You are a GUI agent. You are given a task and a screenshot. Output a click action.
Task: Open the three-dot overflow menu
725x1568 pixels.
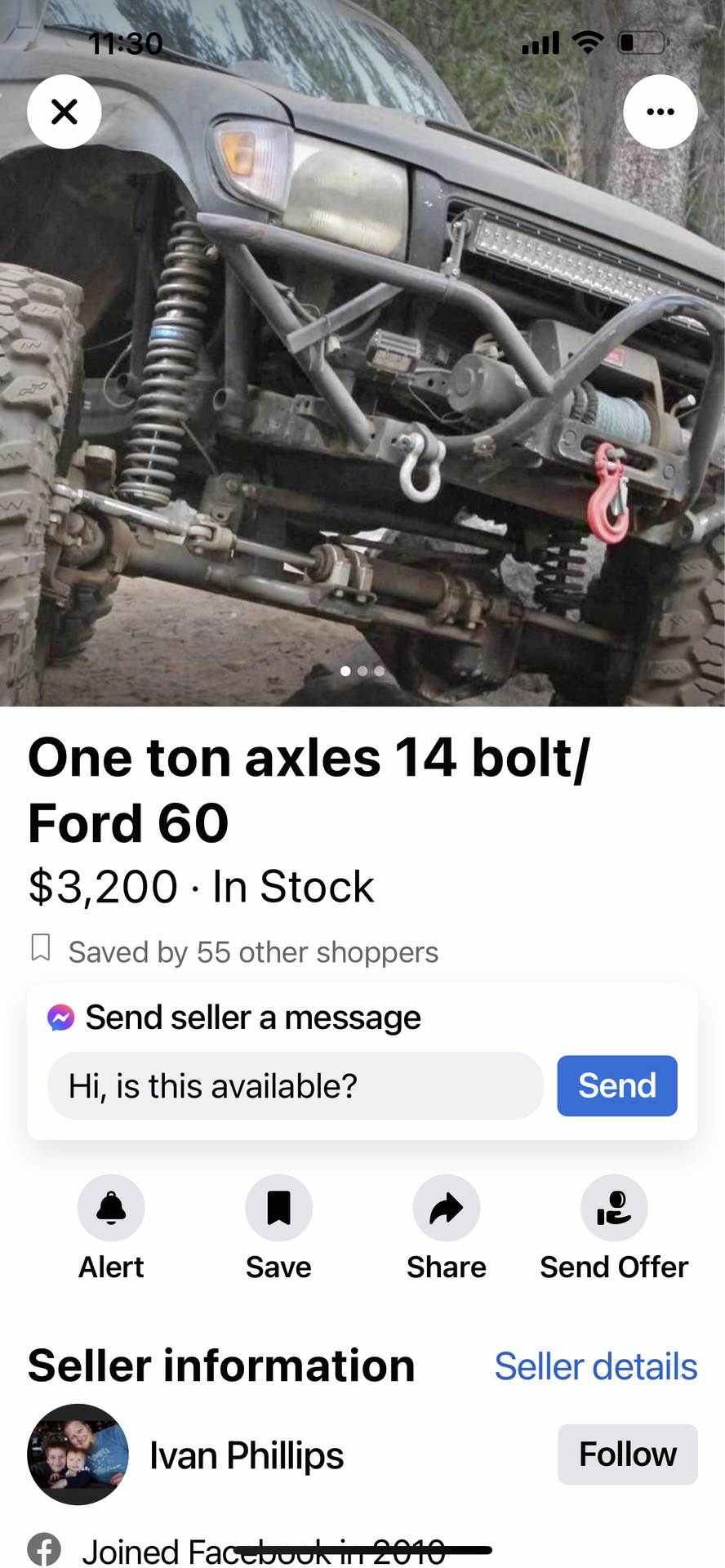point(660,112)
